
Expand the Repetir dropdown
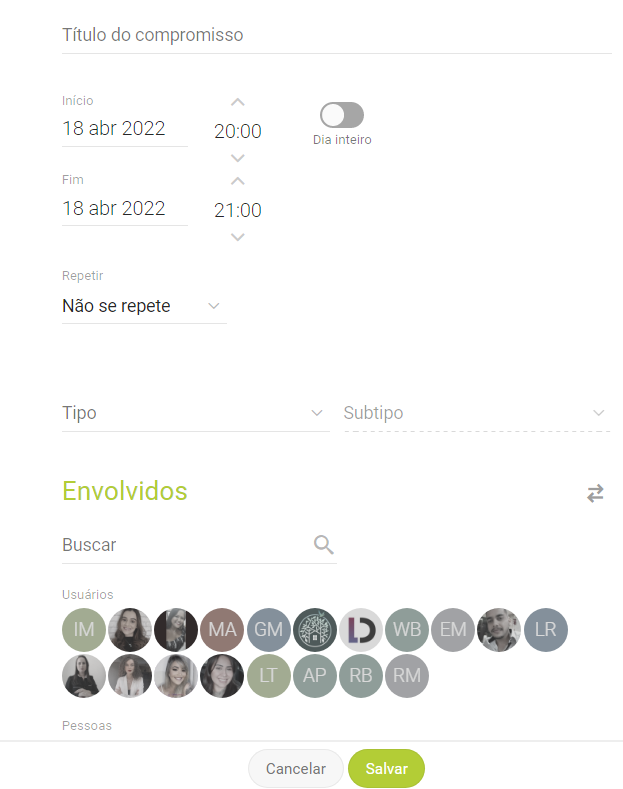tap(143, 306)
